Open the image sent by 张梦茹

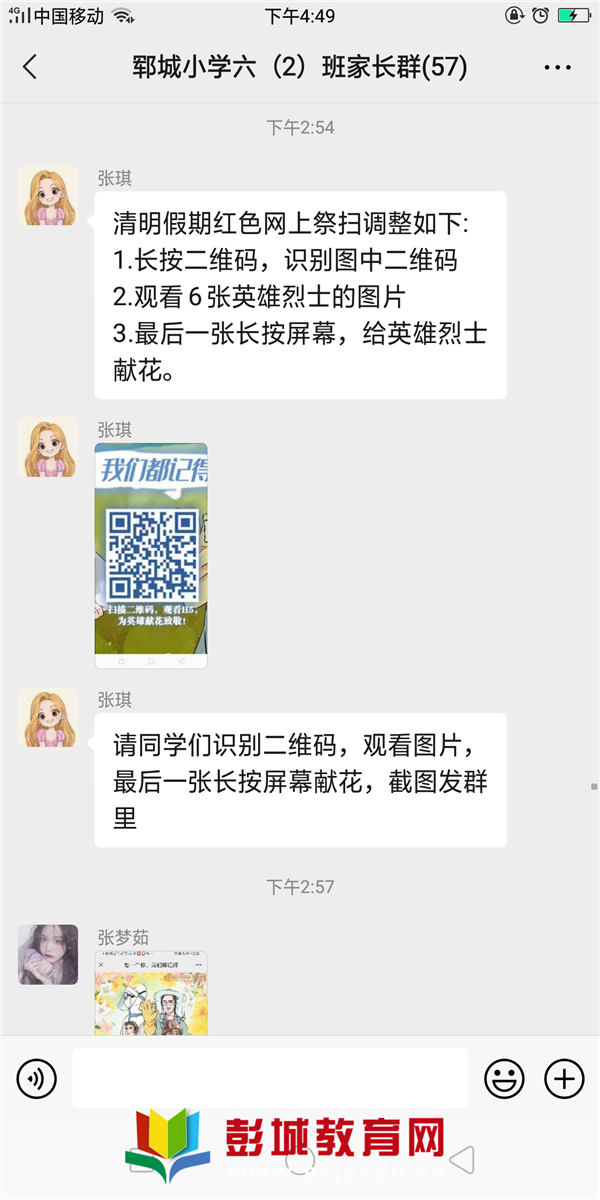(x=151, y=992)
